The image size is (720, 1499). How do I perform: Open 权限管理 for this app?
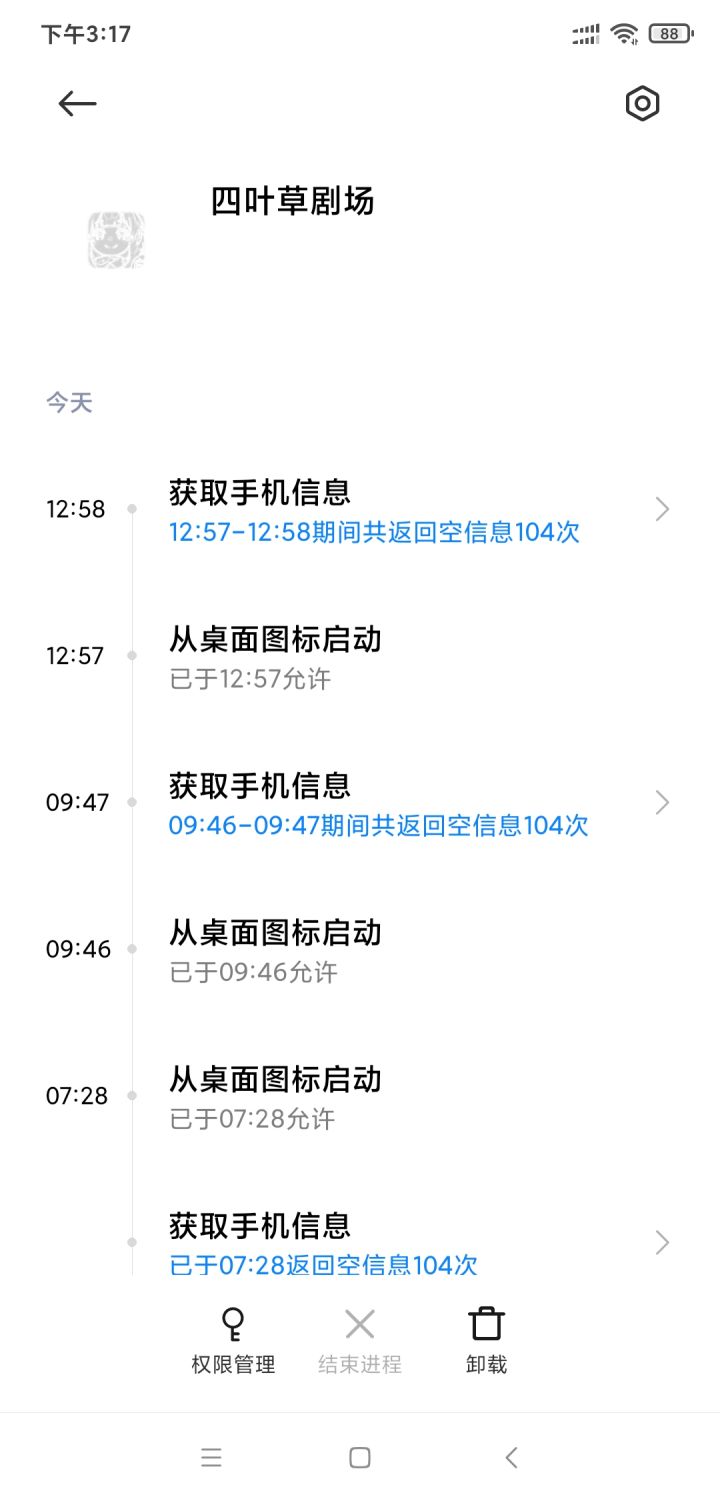tap(233, 1340)
